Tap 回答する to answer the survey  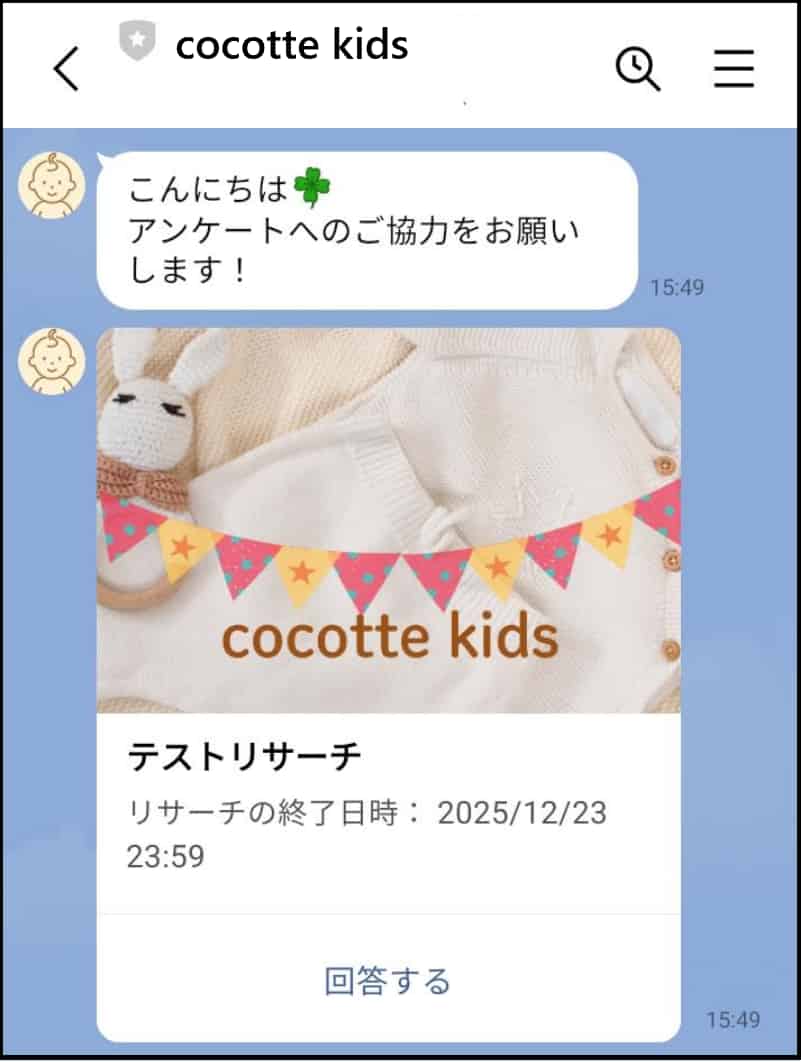(x=388, y=981)
